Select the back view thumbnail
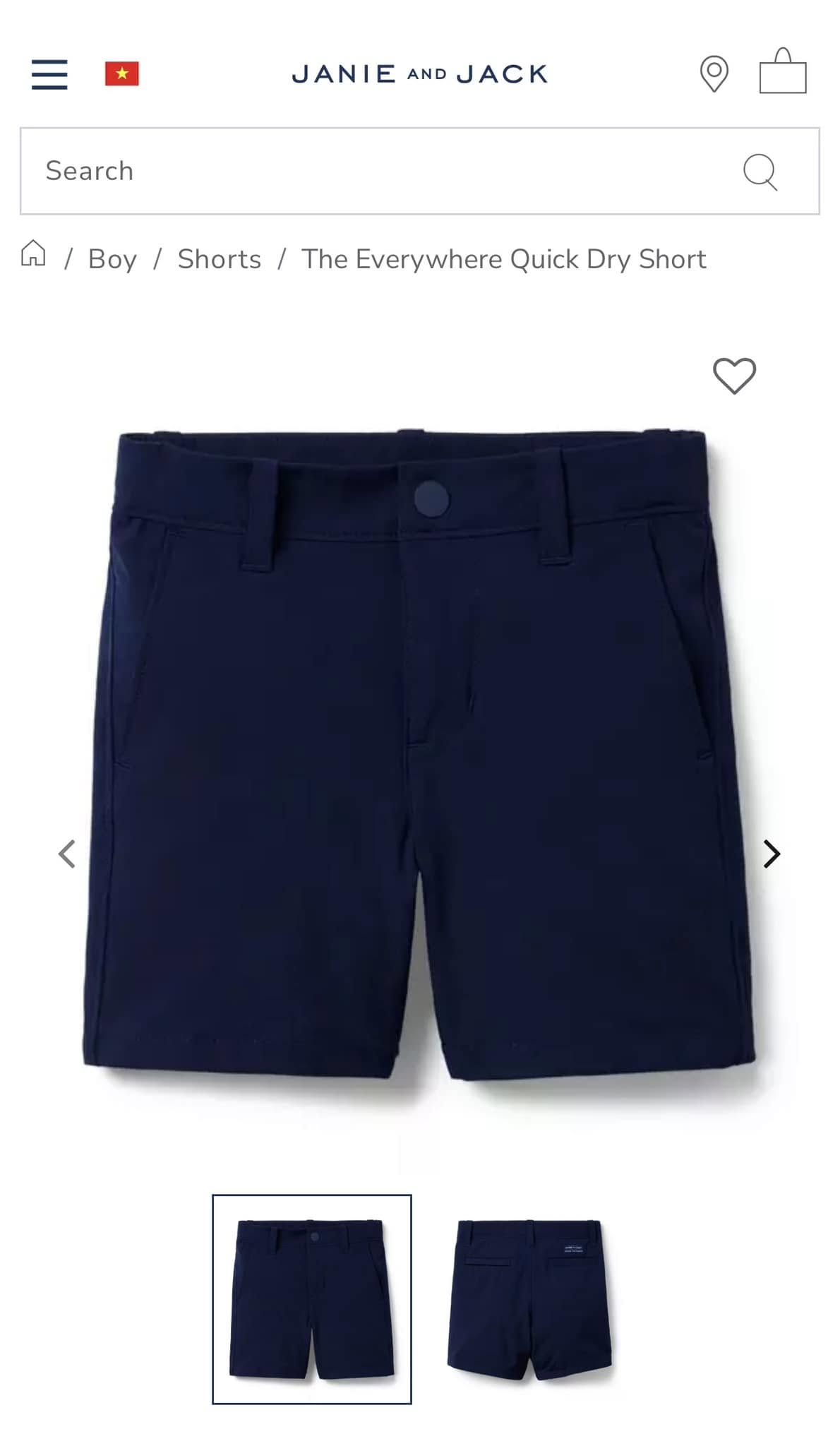 coord(529,1299)
